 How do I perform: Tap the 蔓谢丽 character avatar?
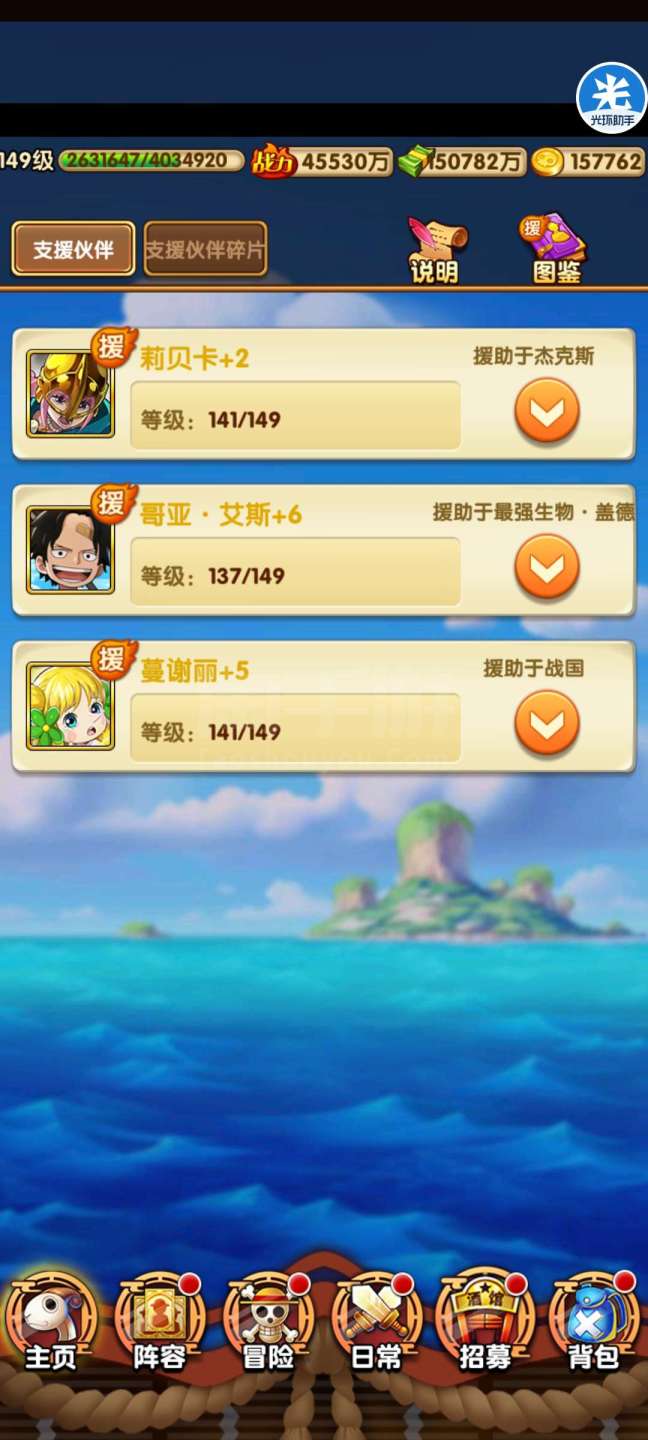pos(70,706)
